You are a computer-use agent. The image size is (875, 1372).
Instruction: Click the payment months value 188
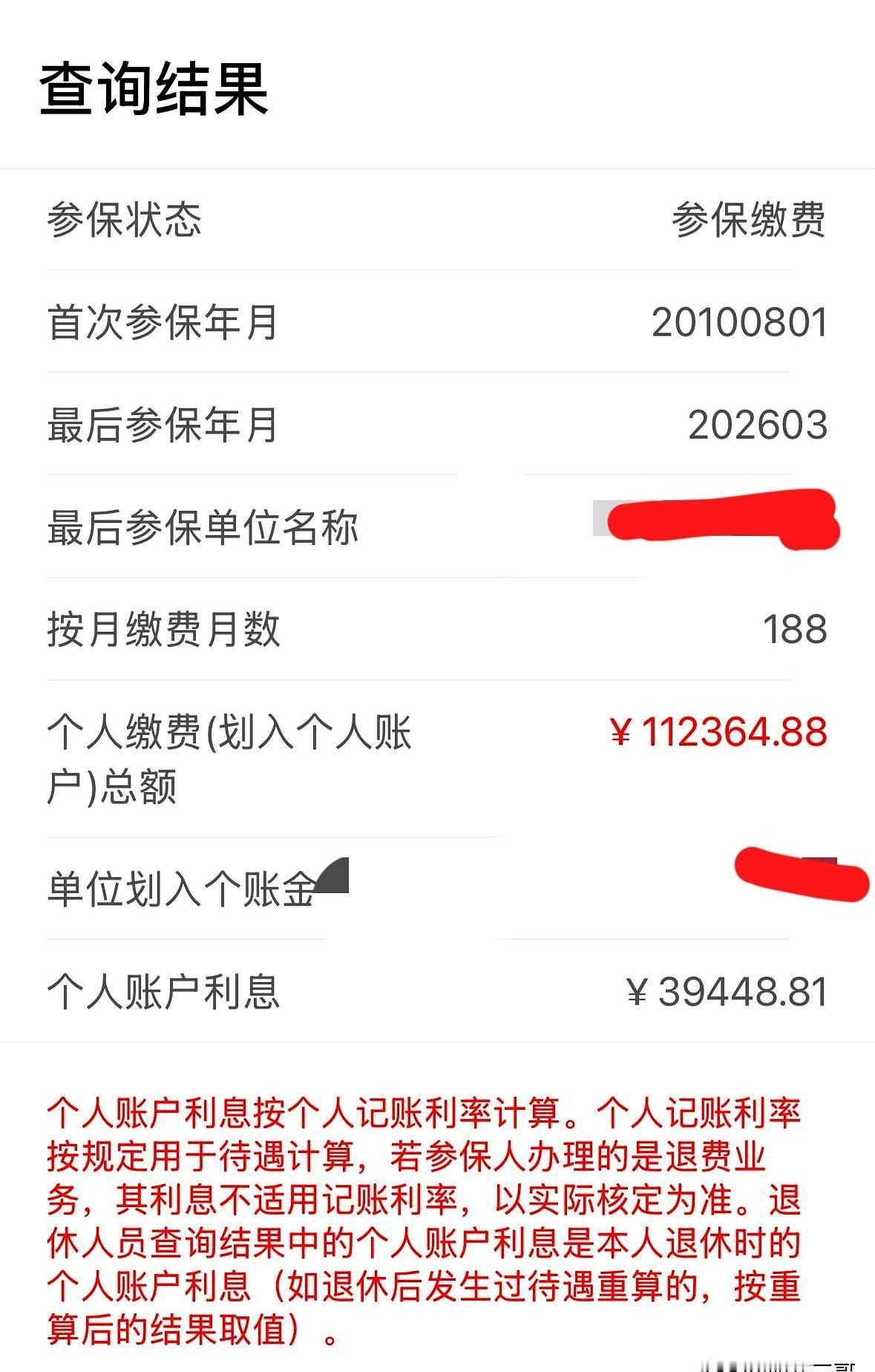click(x=794, y=627)
